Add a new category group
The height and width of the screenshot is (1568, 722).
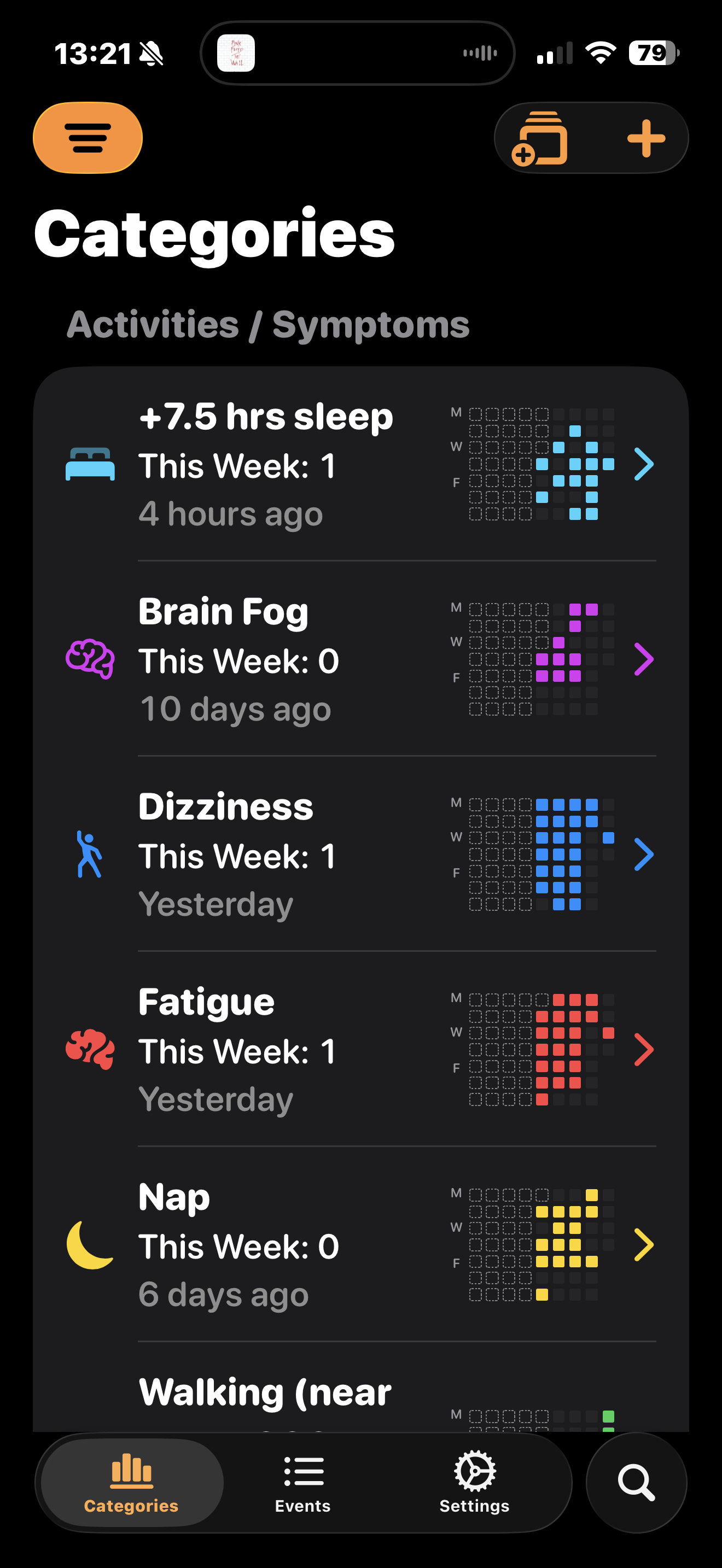pos(540,138)
